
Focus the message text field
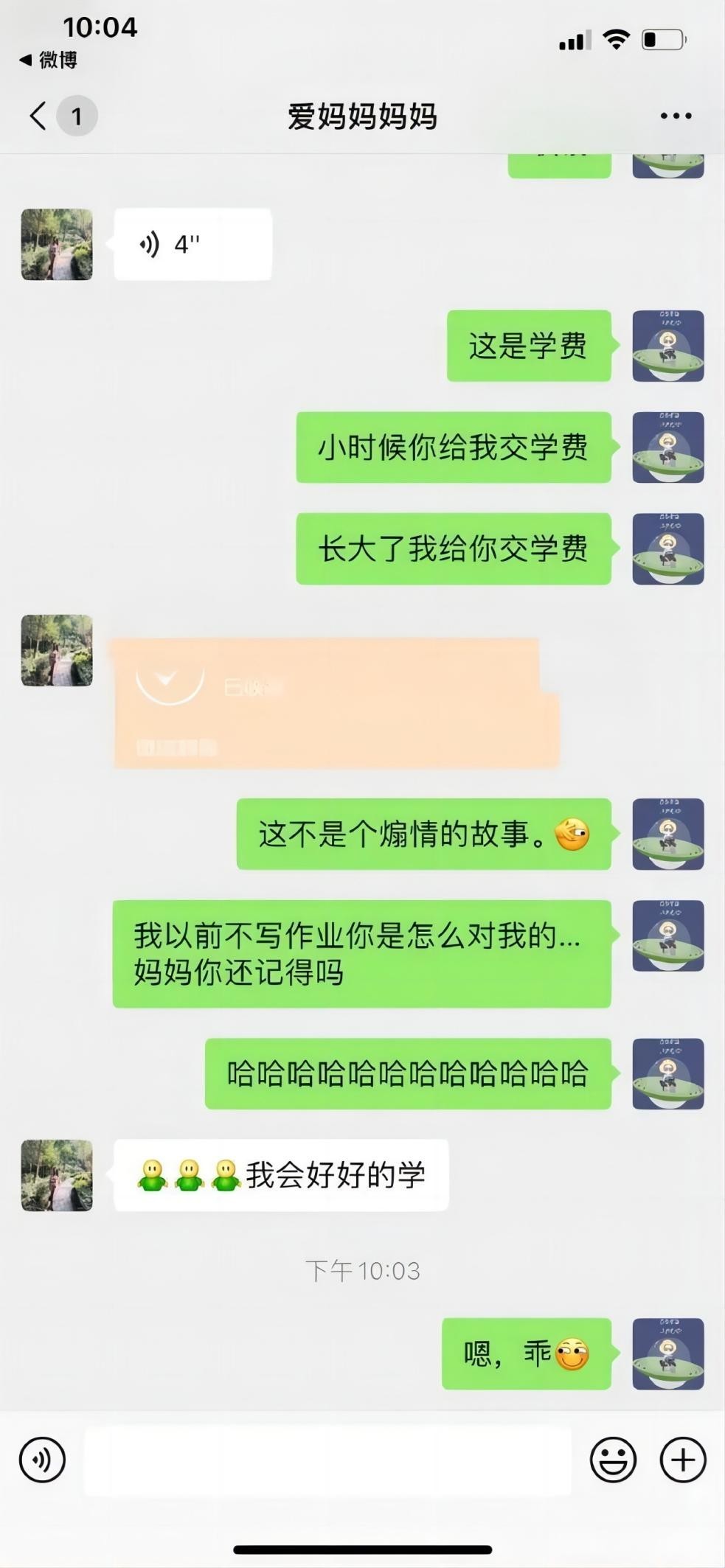tap(328, 1460)
